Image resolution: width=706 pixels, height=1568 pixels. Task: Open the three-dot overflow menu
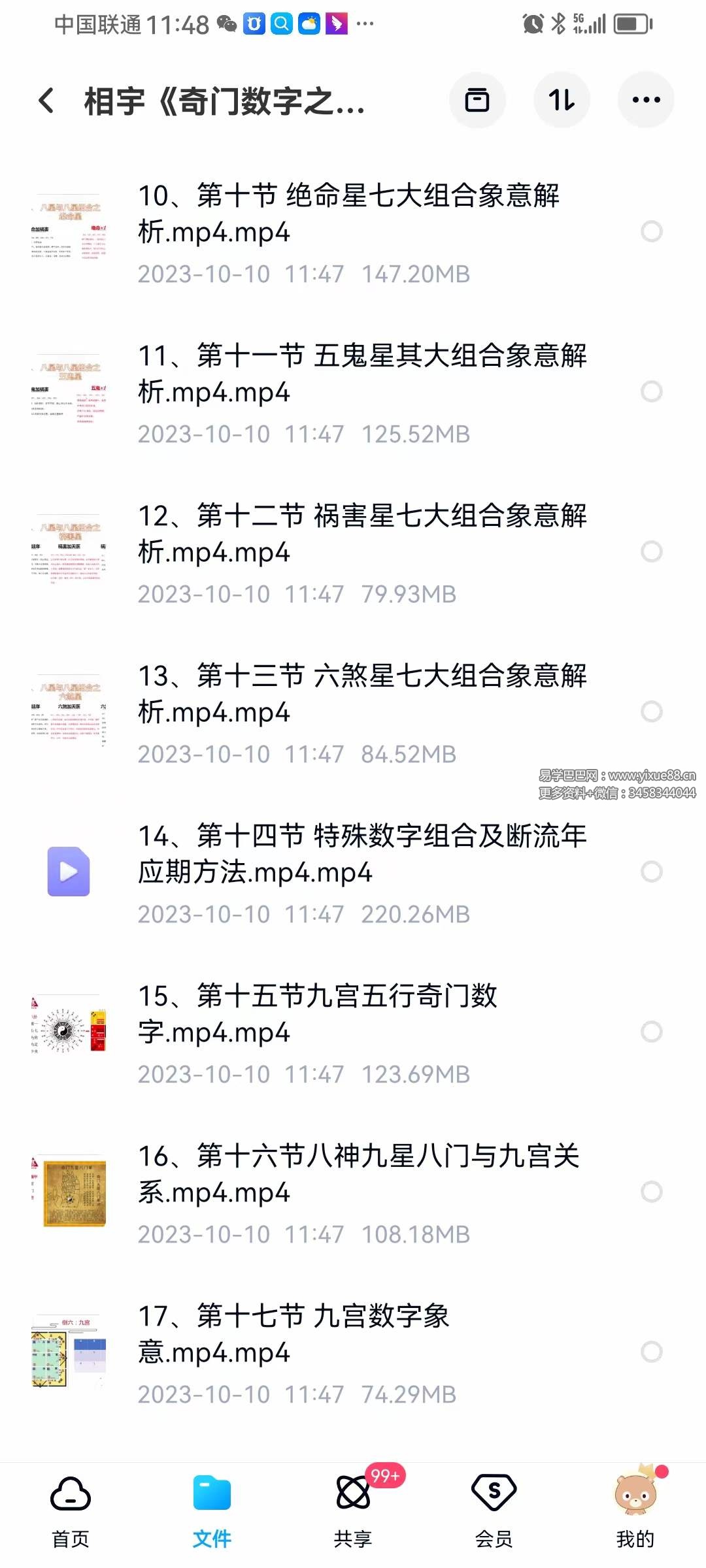click(x=646, y=100)
